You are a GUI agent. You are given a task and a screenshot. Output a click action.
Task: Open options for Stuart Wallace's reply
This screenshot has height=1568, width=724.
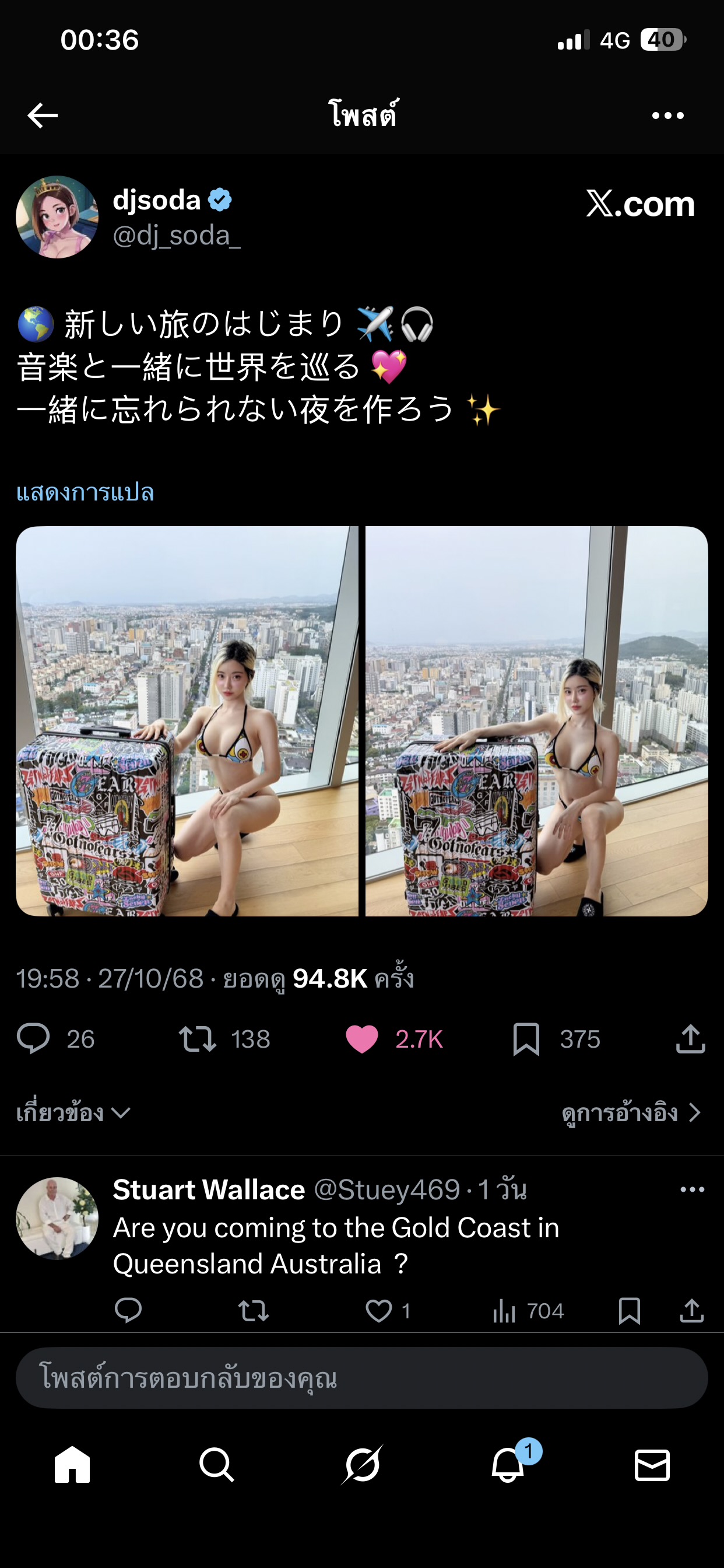click(692, 1189)
